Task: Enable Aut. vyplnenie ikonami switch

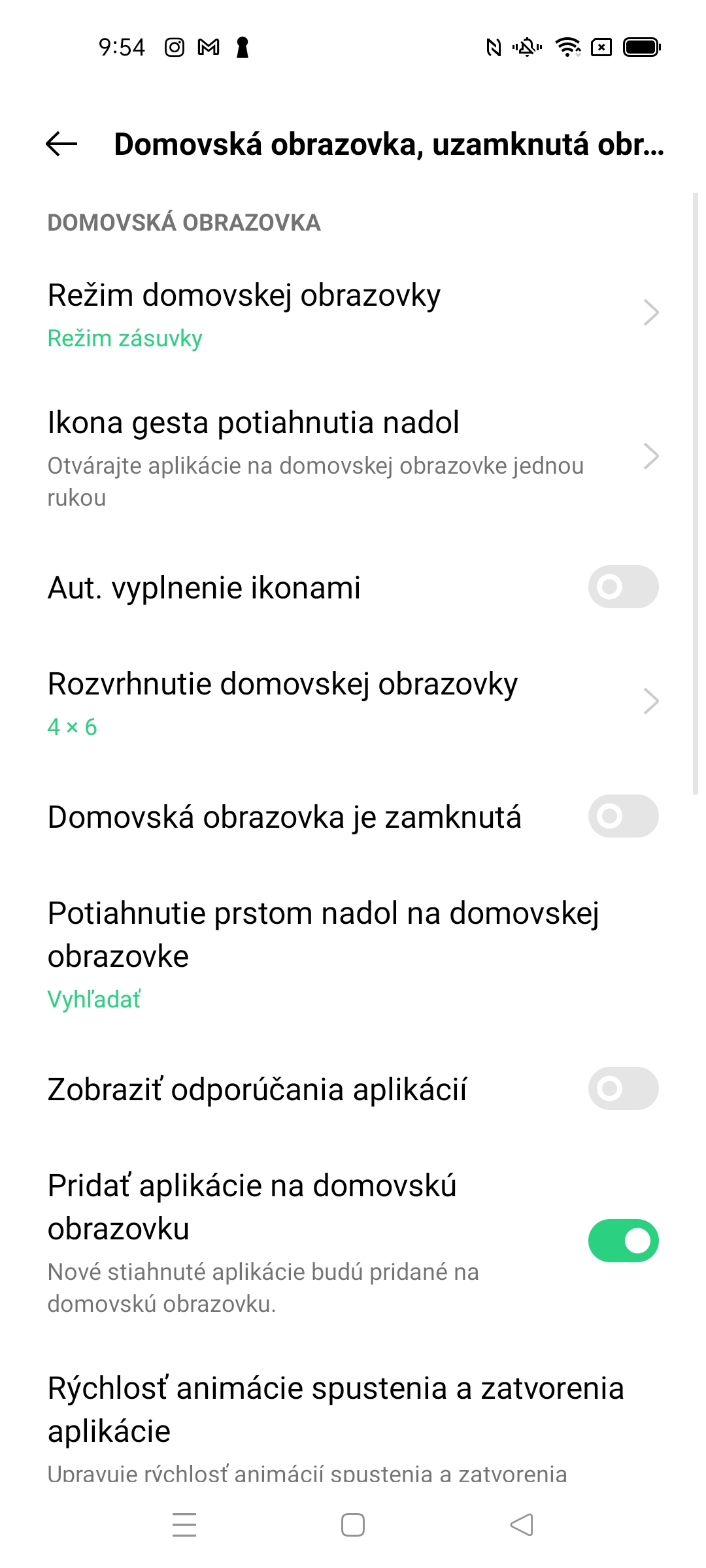Action: click(623, 587)
